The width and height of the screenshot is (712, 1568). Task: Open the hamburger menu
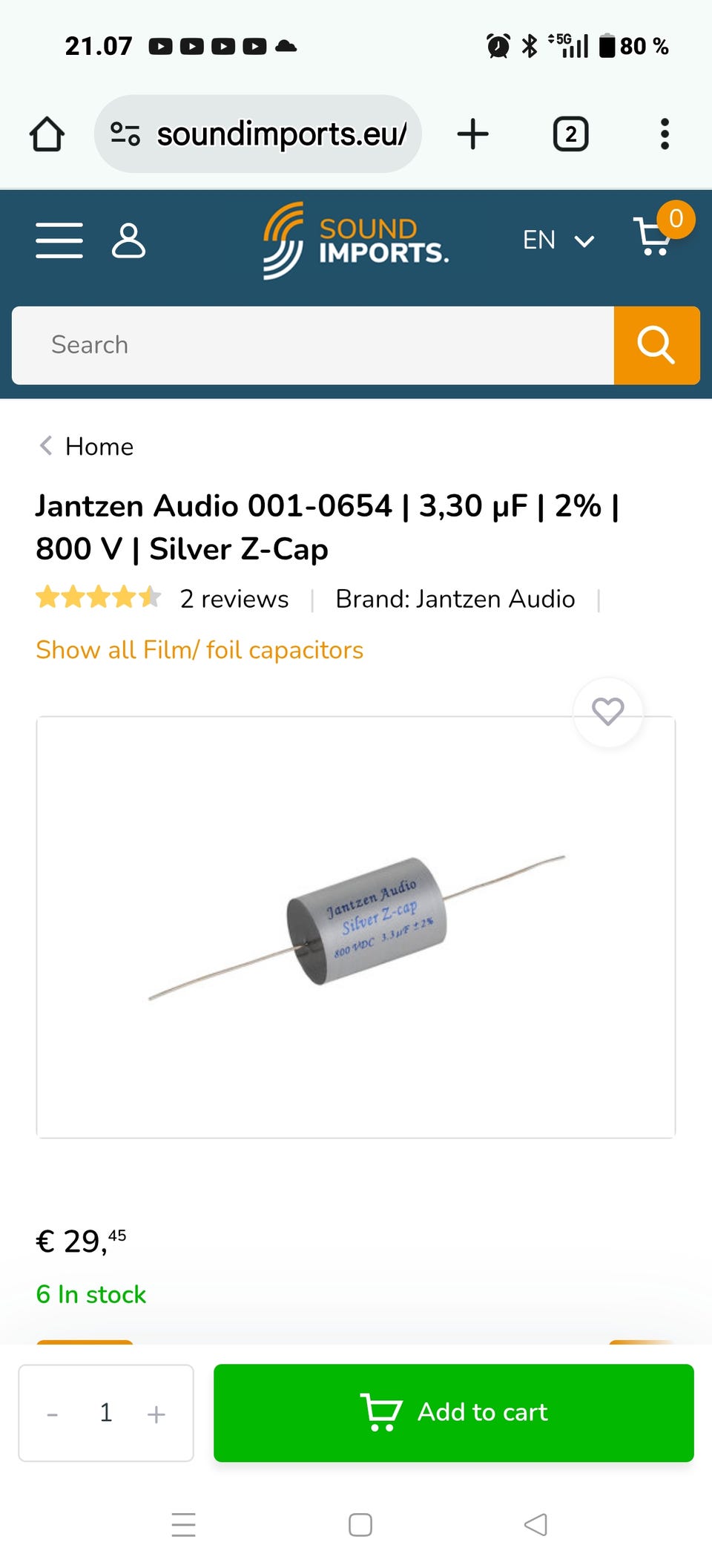click(59, 240)
